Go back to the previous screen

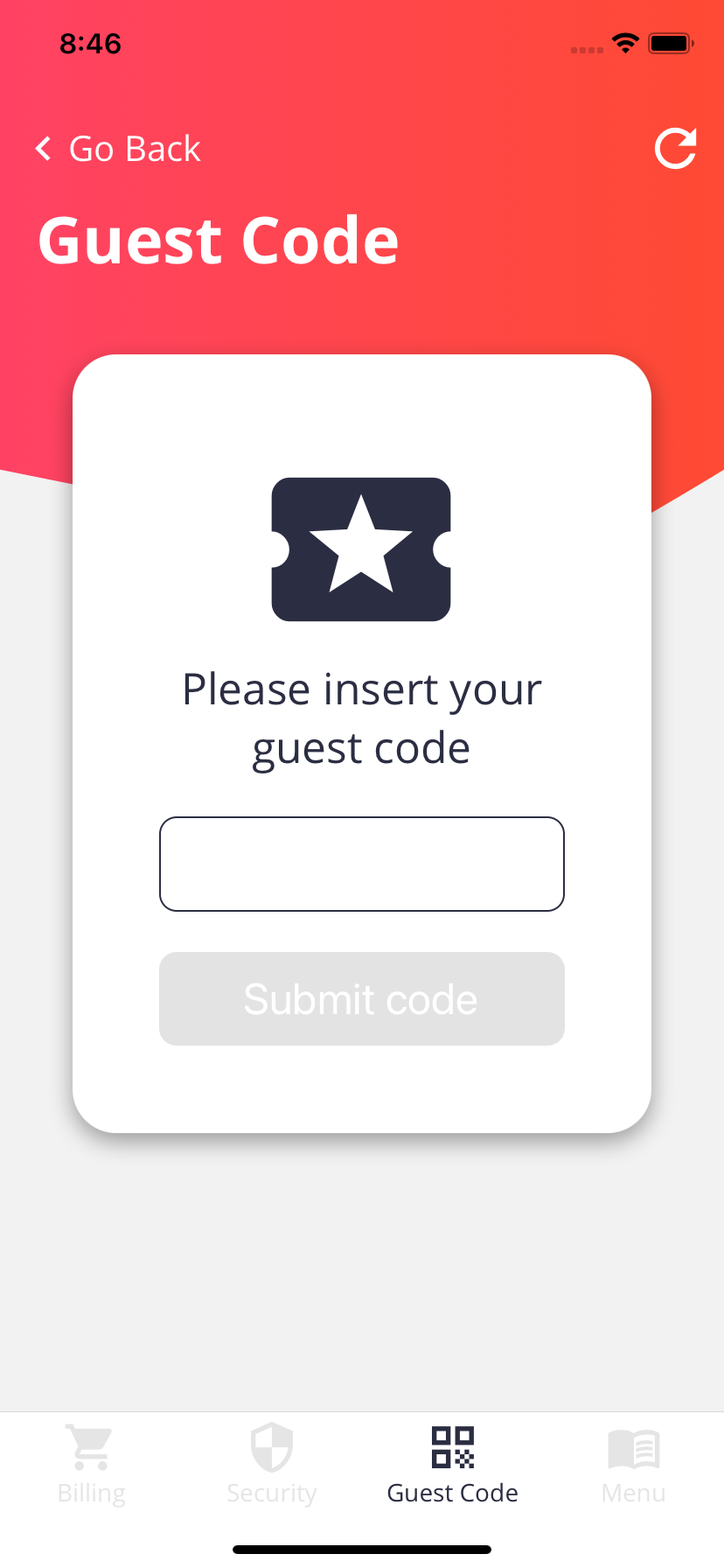coord(118,149)
